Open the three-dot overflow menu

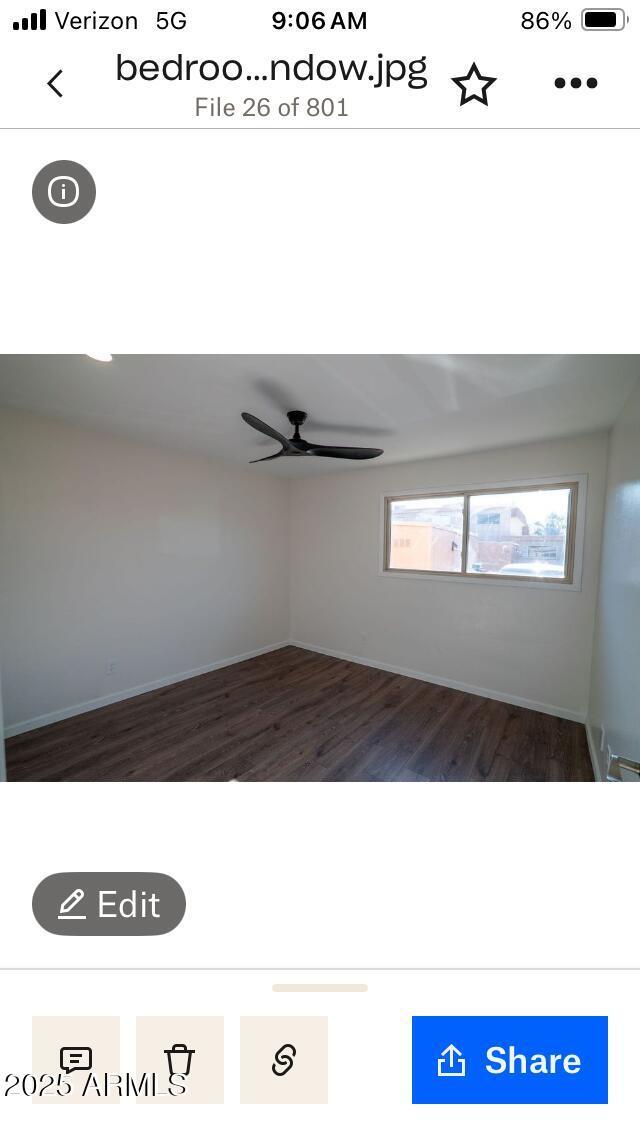[x=575, y=83]
